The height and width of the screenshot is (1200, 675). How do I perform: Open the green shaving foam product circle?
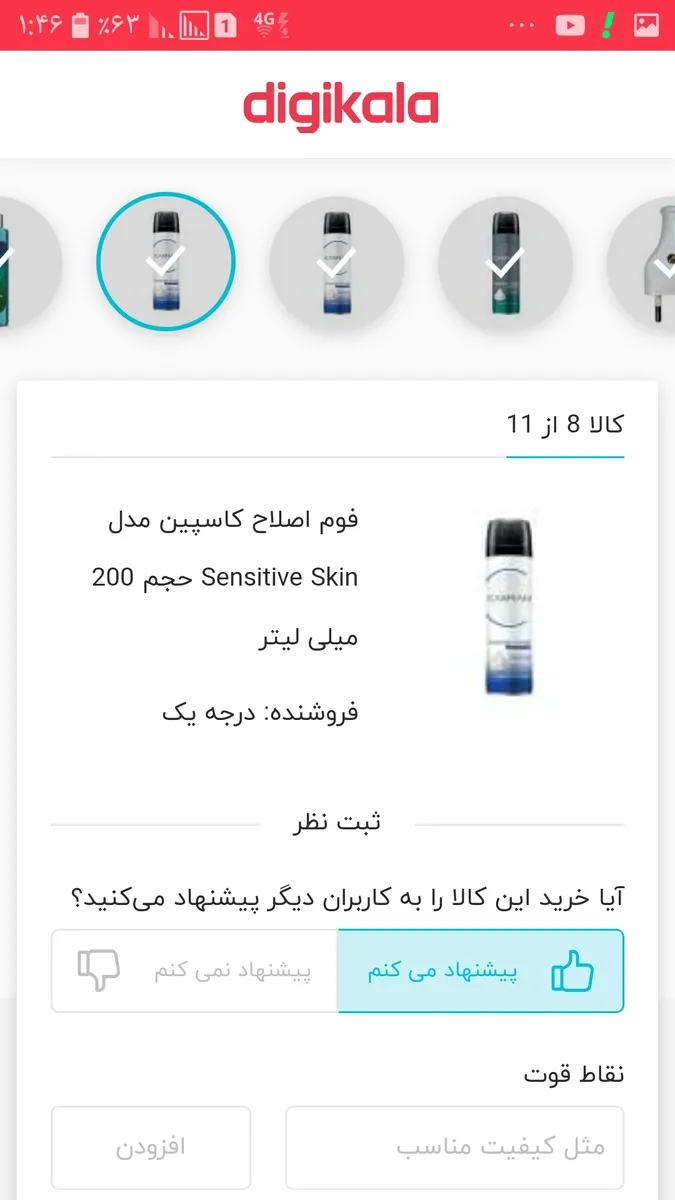click(506, 263)
